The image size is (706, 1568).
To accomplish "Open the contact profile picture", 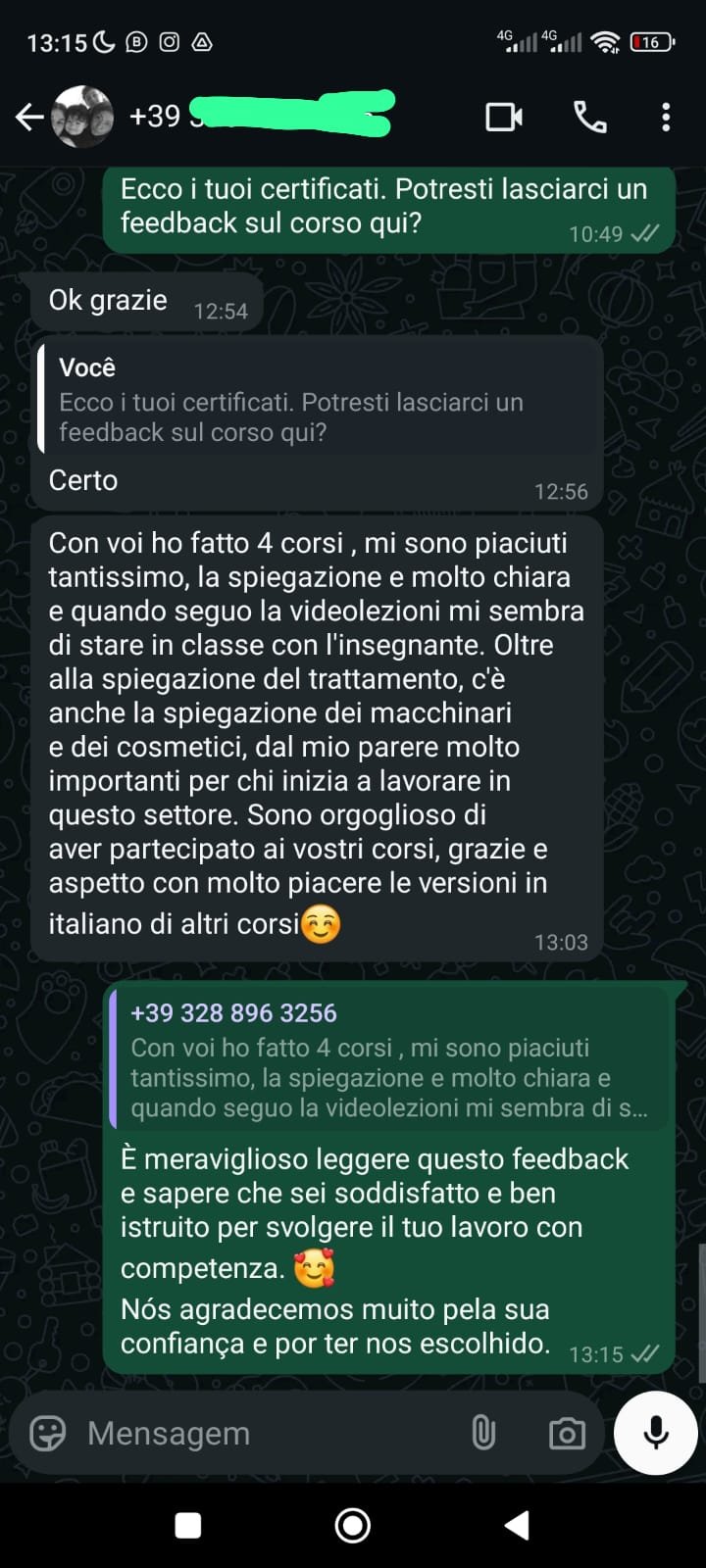I will coord(82,118).
